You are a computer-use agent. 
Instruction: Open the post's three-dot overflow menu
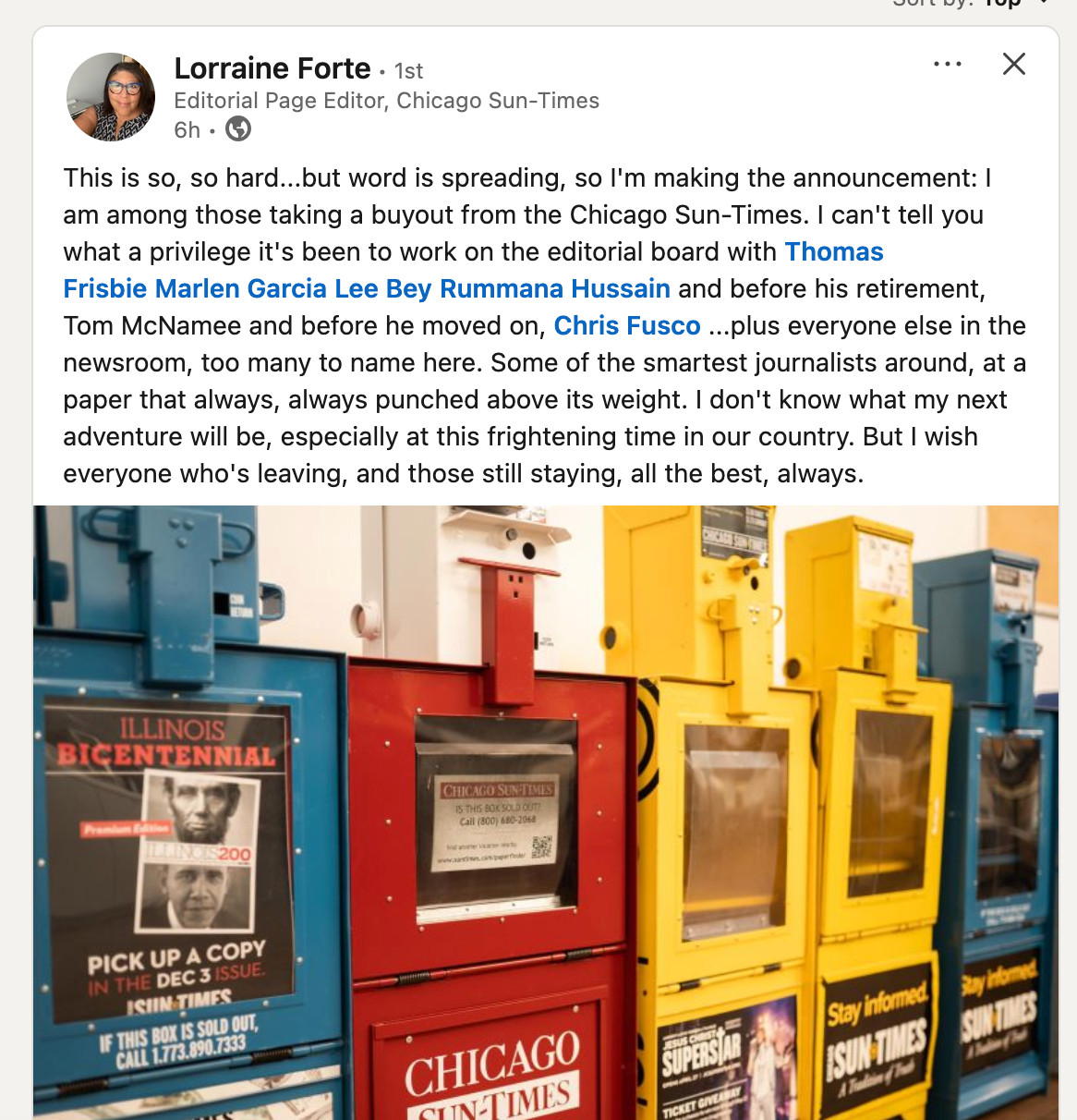point(947,64)
